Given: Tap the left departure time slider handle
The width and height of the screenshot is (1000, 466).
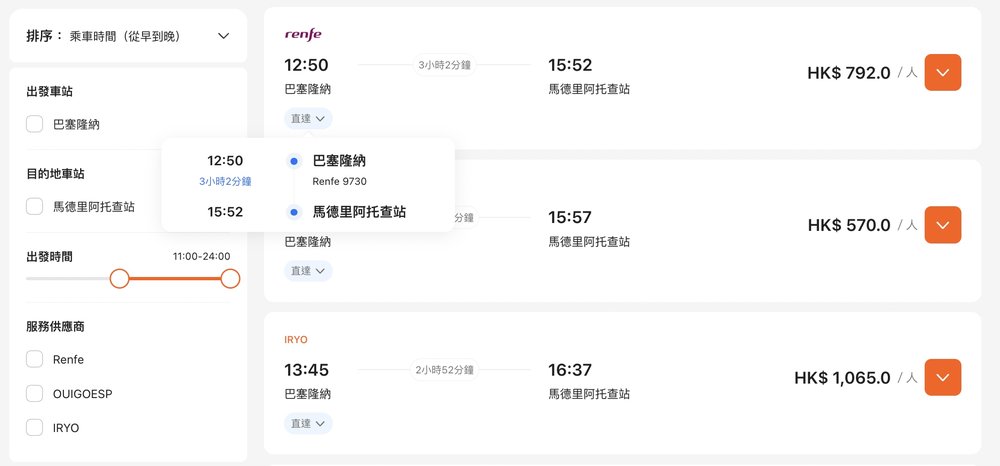Looking at the screenshot, I should [120, 278].
